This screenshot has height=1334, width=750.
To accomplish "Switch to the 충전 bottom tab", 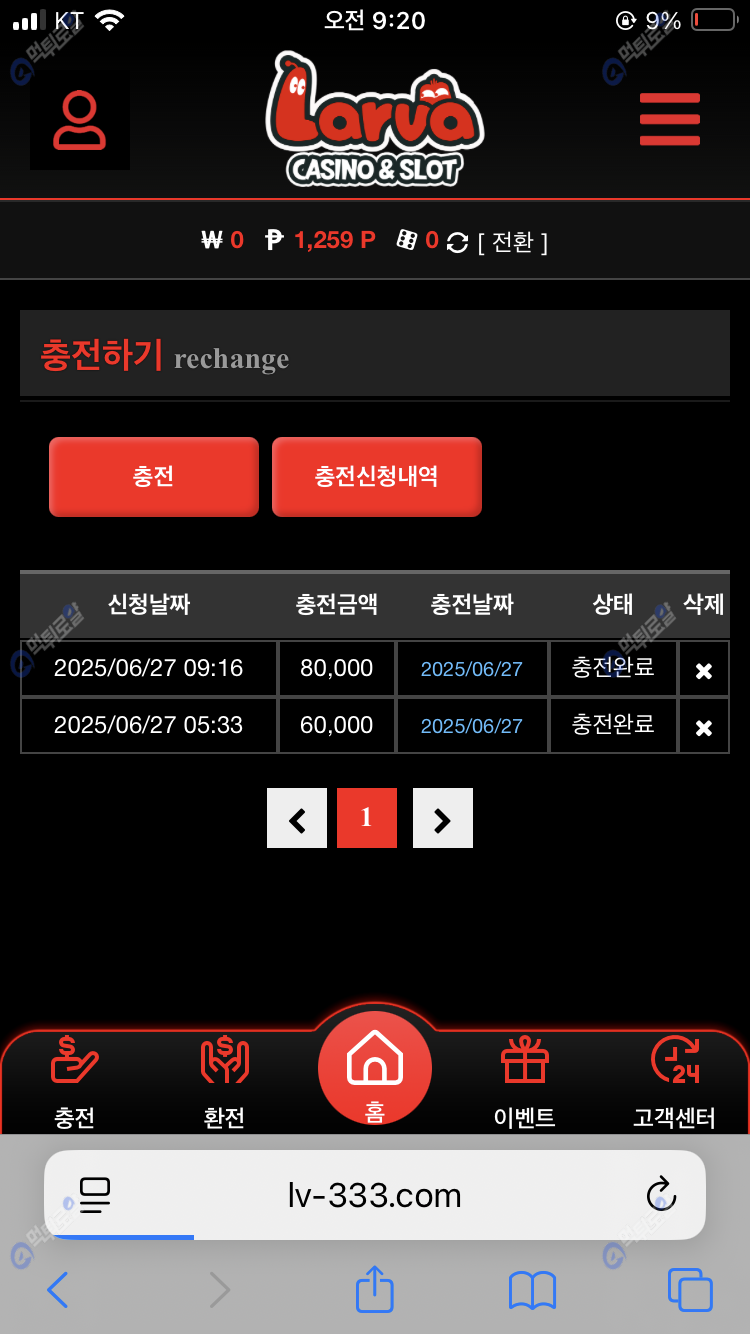I will (x=75, y=1082).
